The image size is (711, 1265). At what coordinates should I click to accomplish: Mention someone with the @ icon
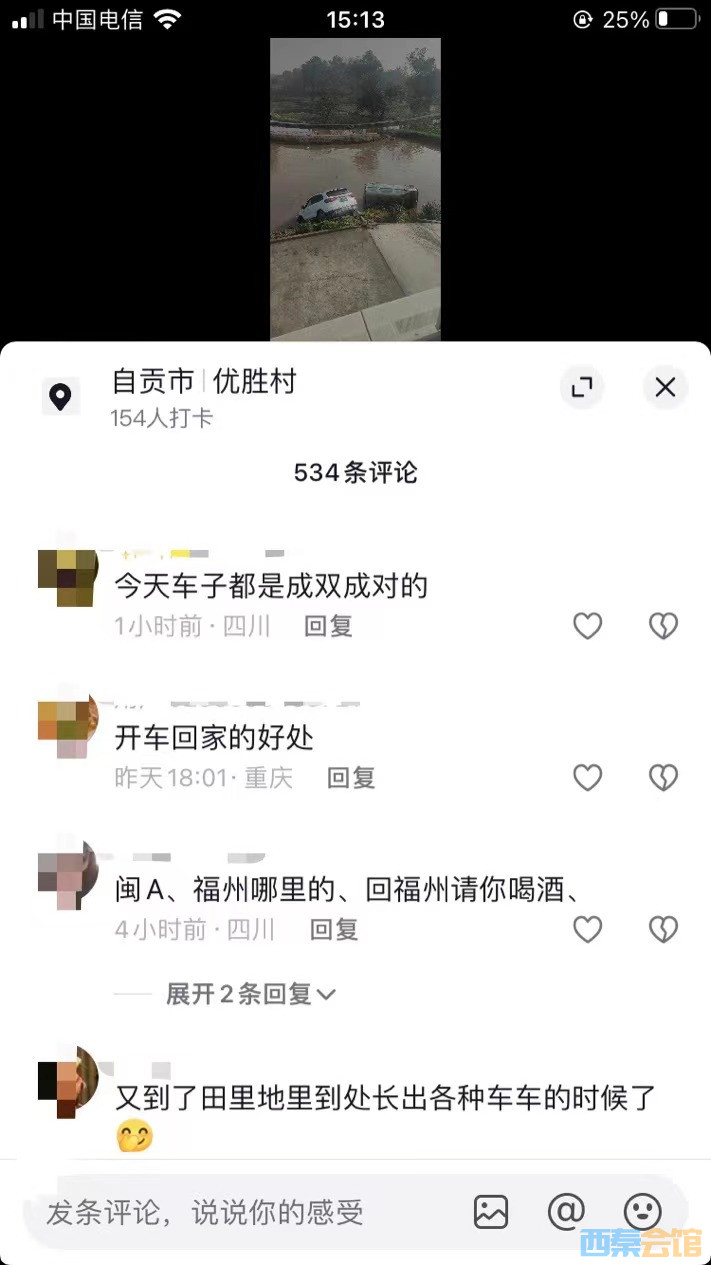(x=566, y=1212)
